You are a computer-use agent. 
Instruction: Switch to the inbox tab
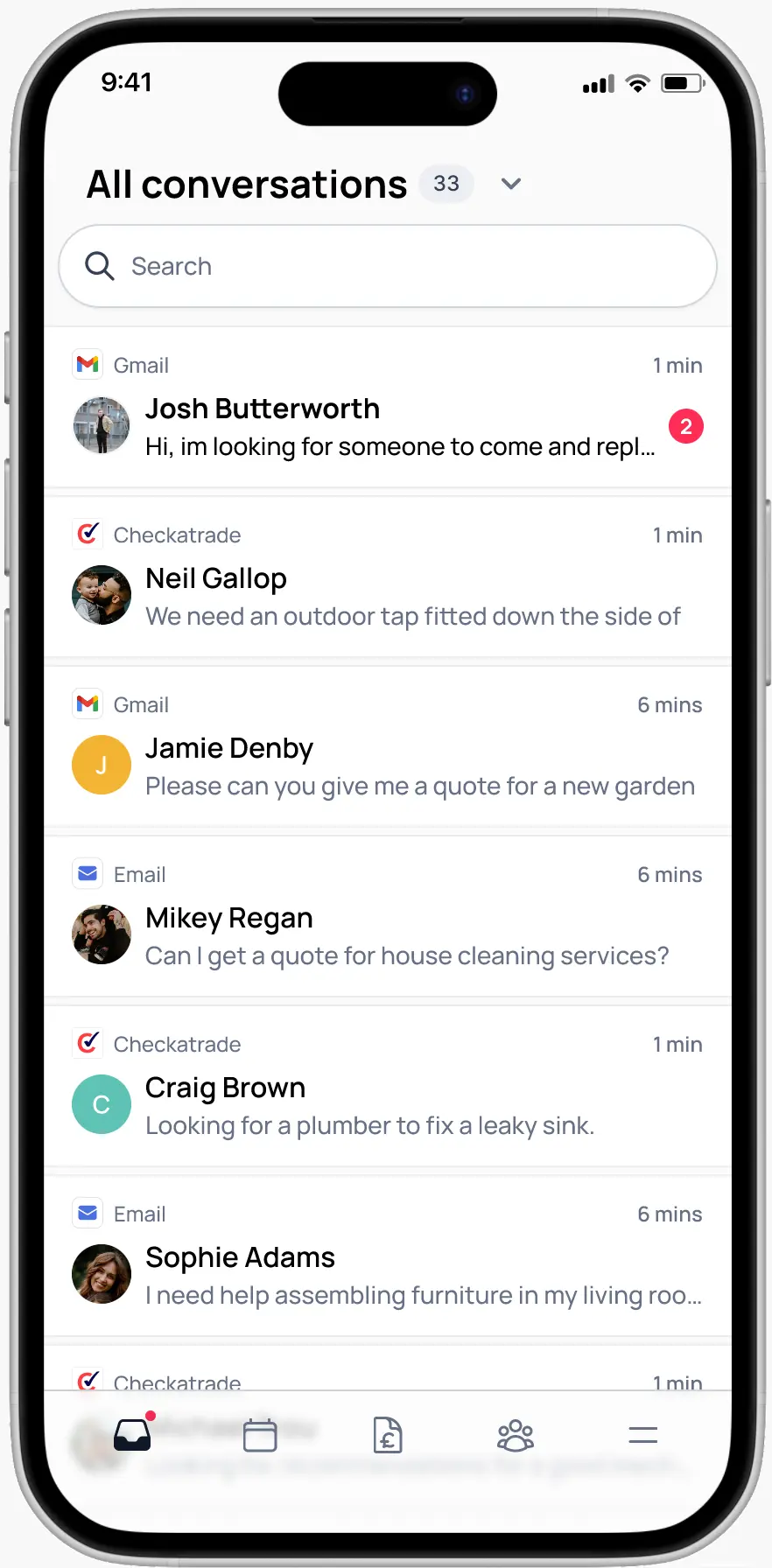(x=132, y=1435)
